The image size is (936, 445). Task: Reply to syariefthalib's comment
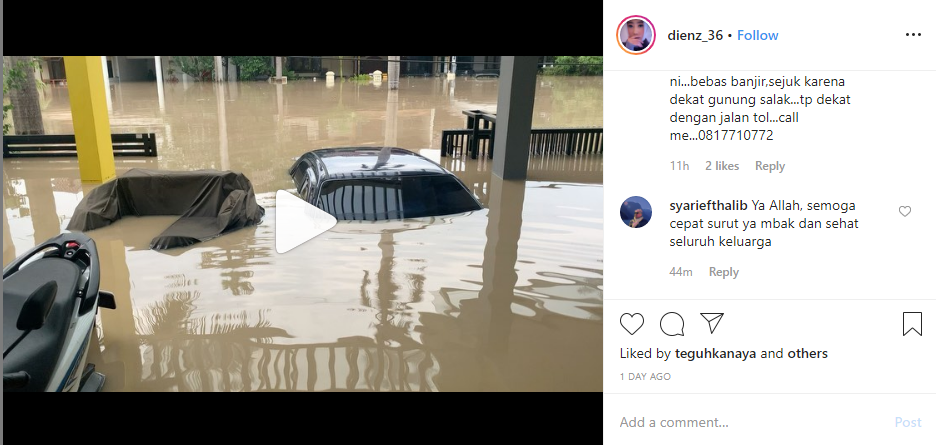(724, 272)
